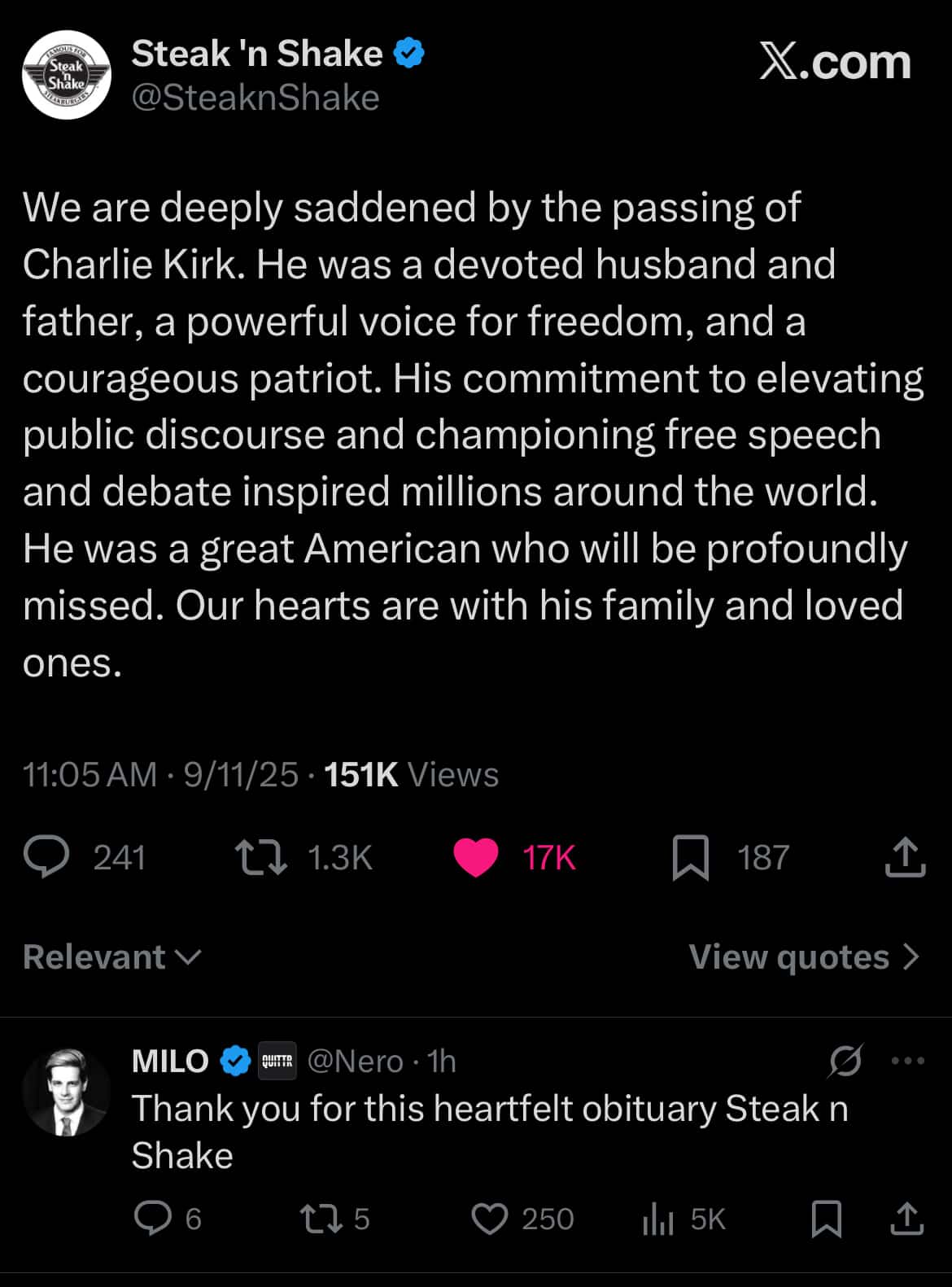952x1287 pixels.
Task: View analytics for MILO's reply
Action: tap(658, 1219)
